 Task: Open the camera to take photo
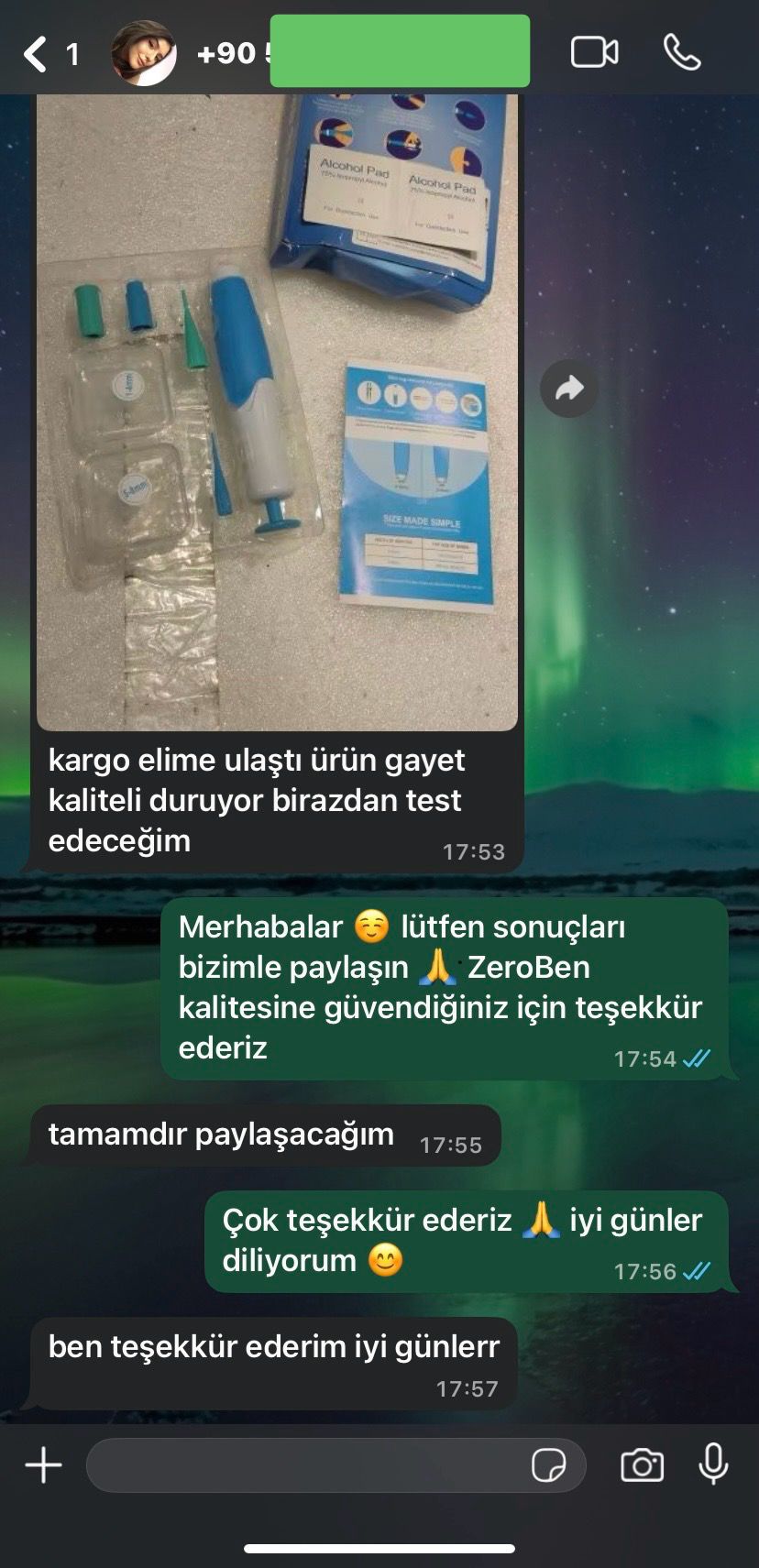point(642,1464)
